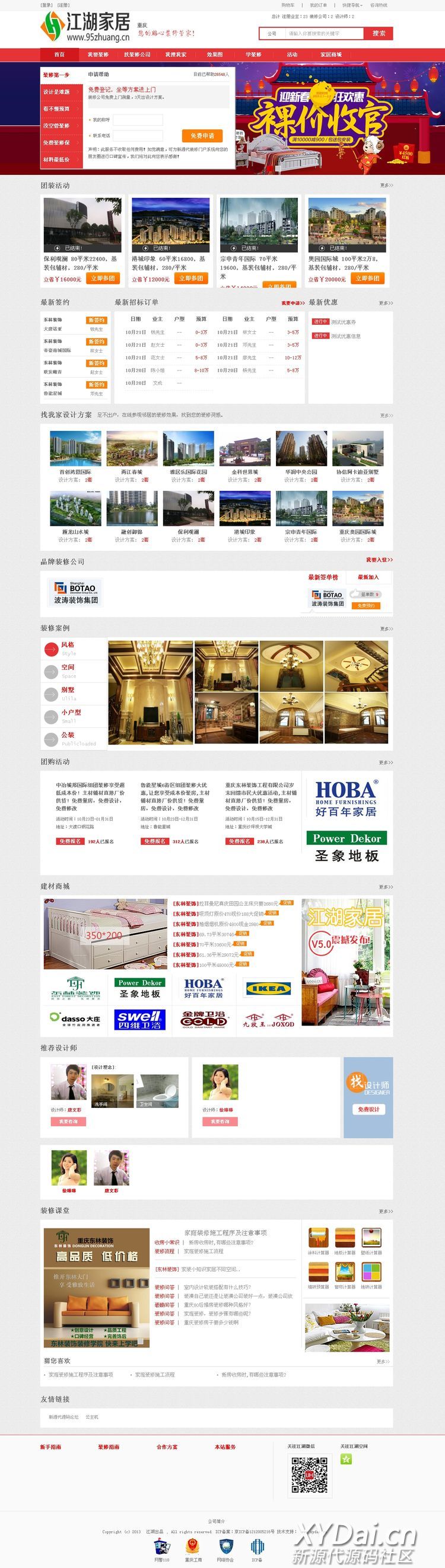This screenshot has width=445, height=1568.
Task: Go to the 家居商城 nav section
Action: (x=331, y=55)
